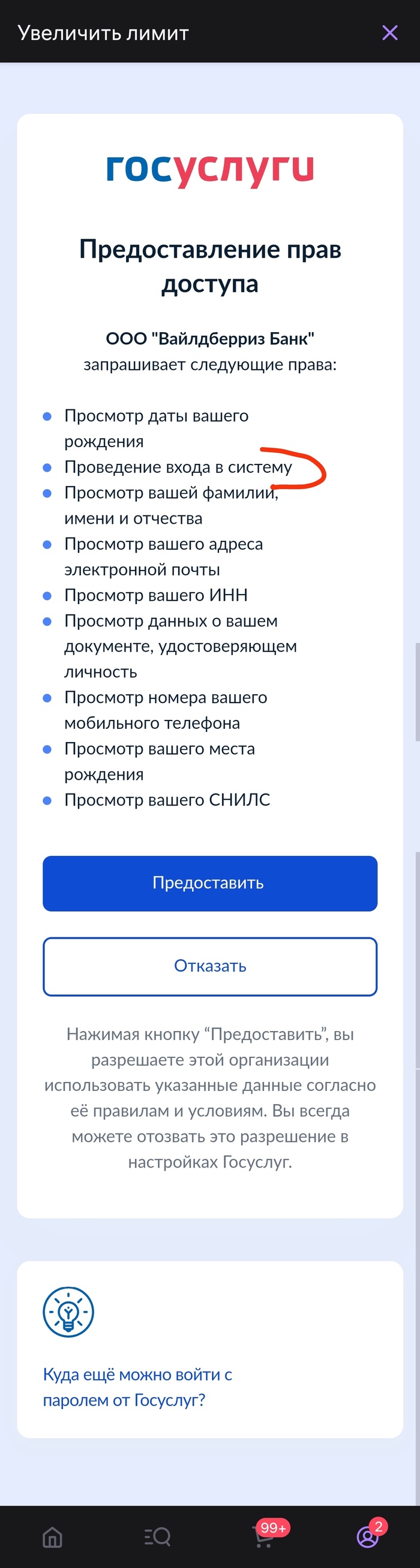Tap the Предоставить button

(209, 883)
